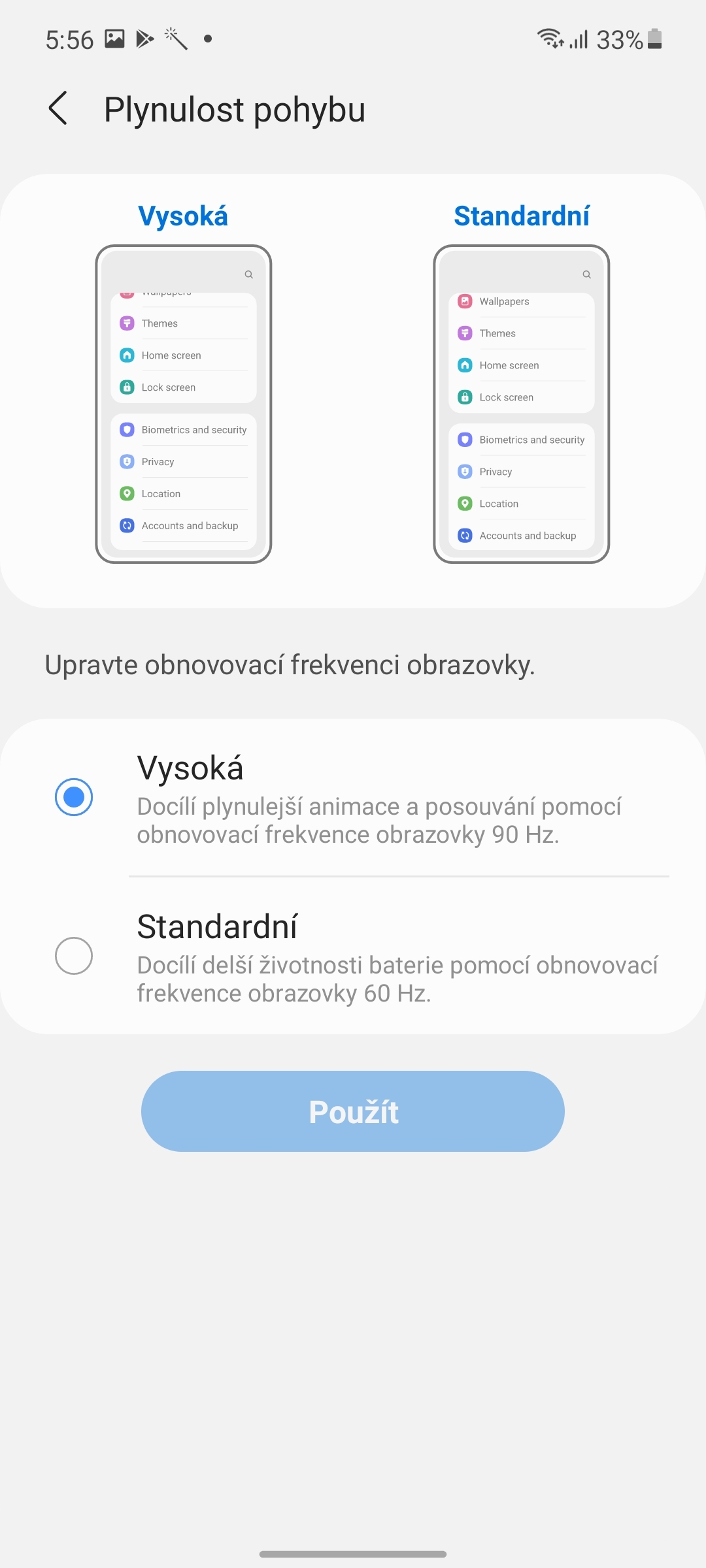Click the Themes icon in the Vysoká preview
Image resolution: width=706 pixels, height=1568 pixels.
[127, 323]
